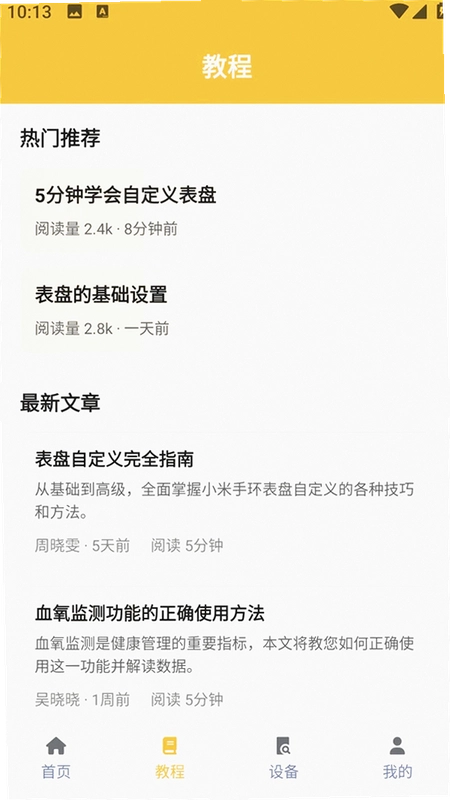Open the guide 表盘自定义完全指南
The width and height of the screenshot is (450, 800).
point(224,502)
